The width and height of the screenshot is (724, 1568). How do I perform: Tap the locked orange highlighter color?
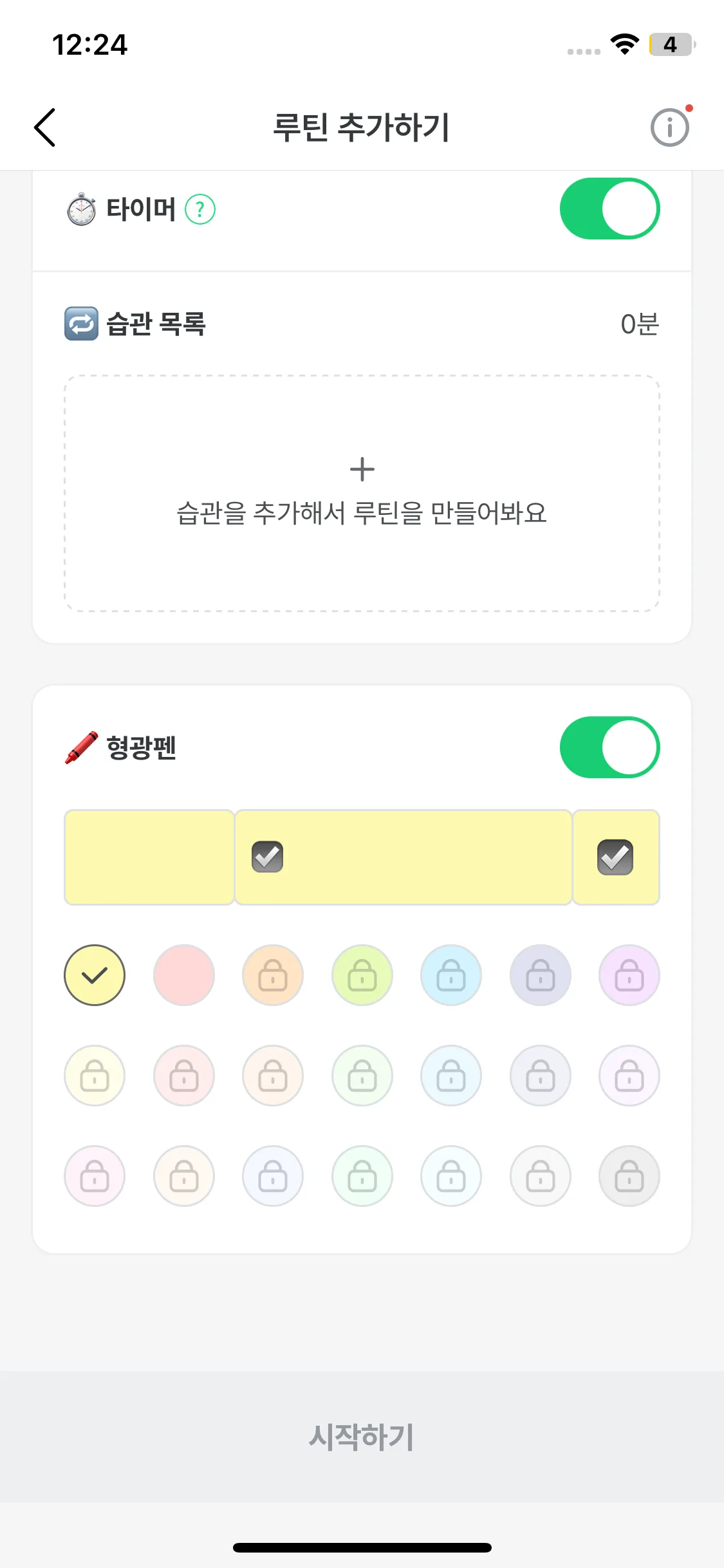tap(273, 975)
